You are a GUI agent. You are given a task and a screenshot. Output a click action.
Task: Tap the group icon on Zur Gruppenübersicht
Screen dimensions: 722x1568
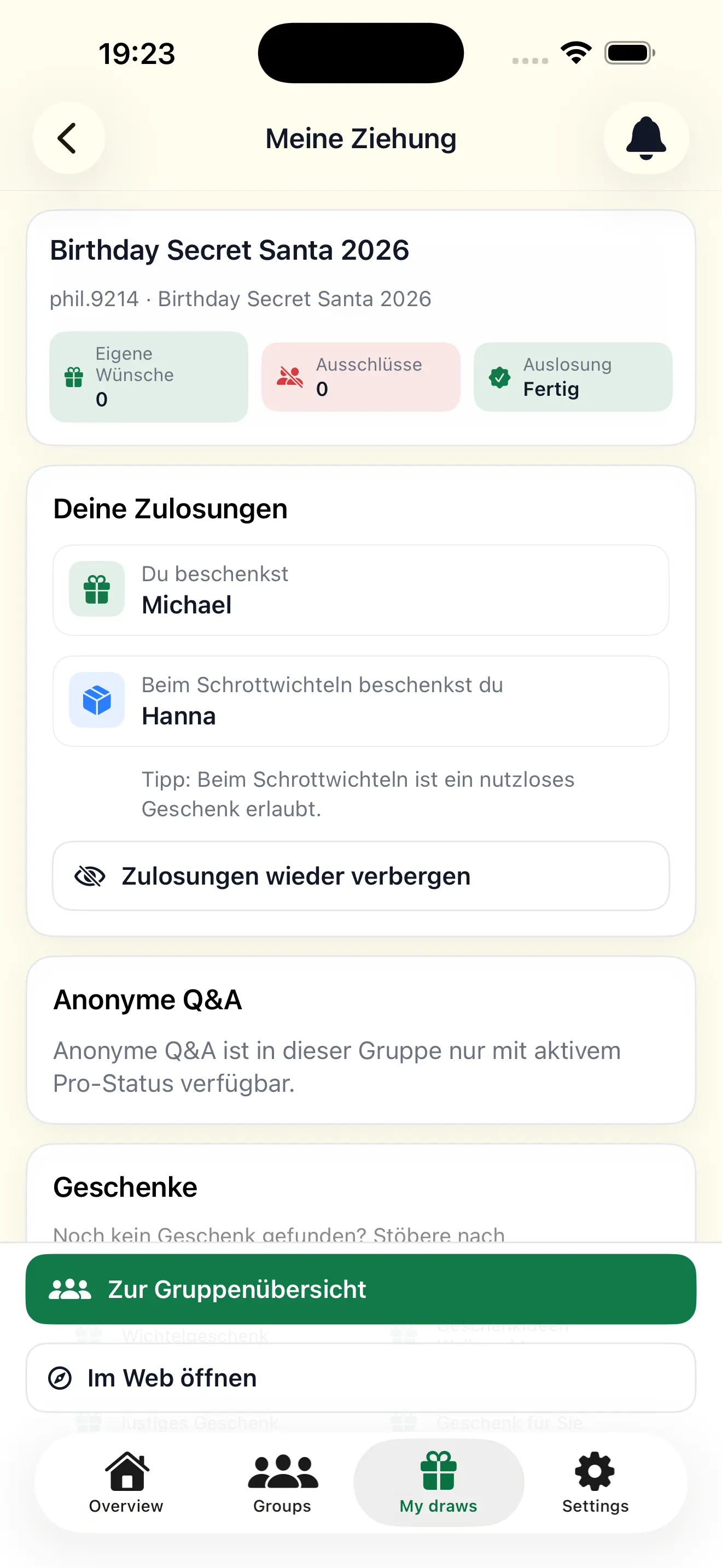pos(70,1289)
